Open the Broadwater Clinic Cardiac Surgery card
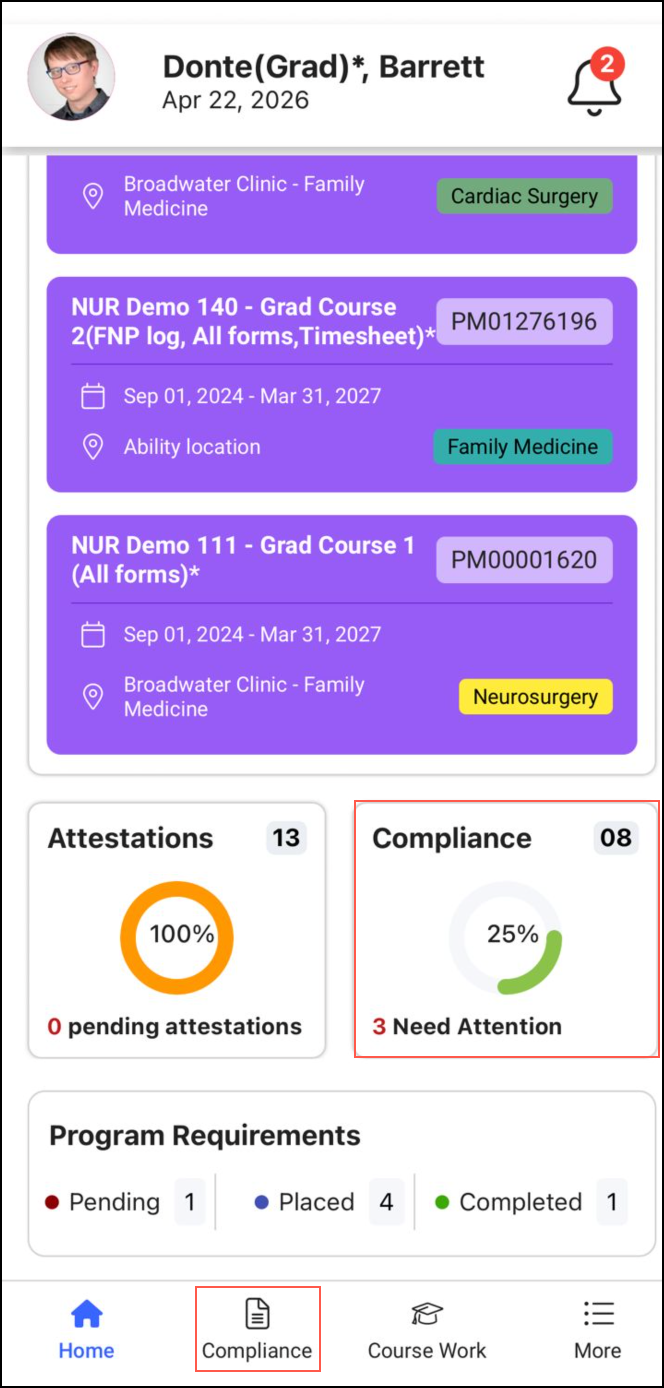This screenshot has width=664, height=1388. point(341,203)
